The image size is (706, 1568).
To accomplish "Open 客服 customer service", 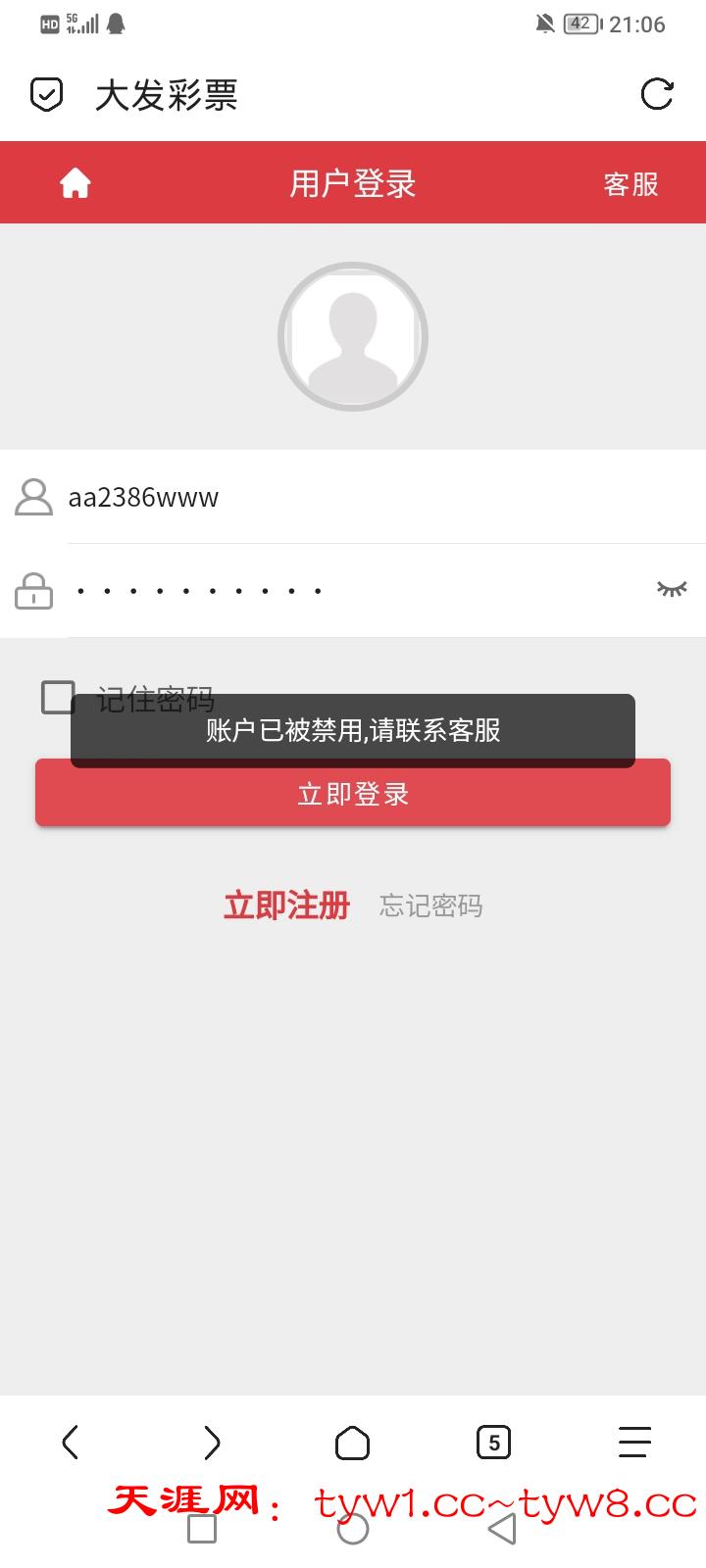I will (630, 184).
